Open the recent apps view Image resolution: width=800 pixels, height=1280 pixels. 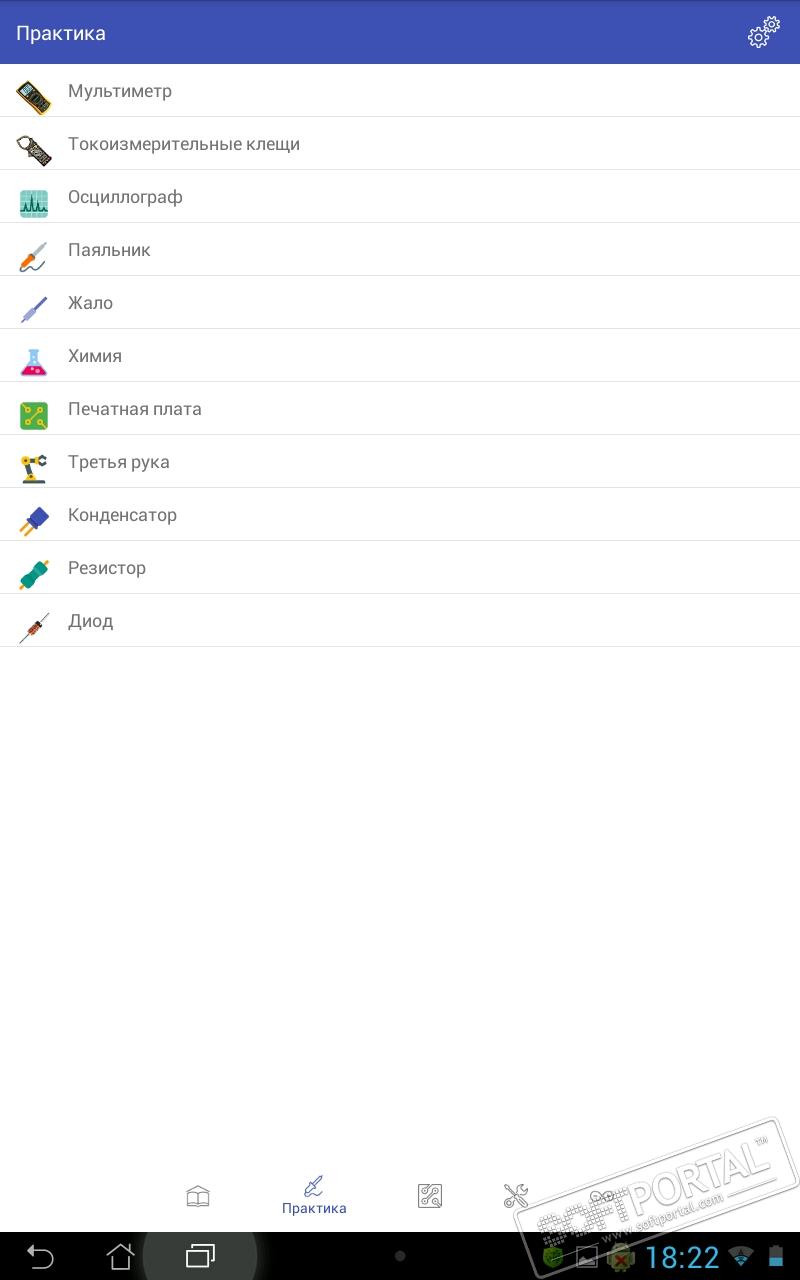click(x=200, y=1255)
